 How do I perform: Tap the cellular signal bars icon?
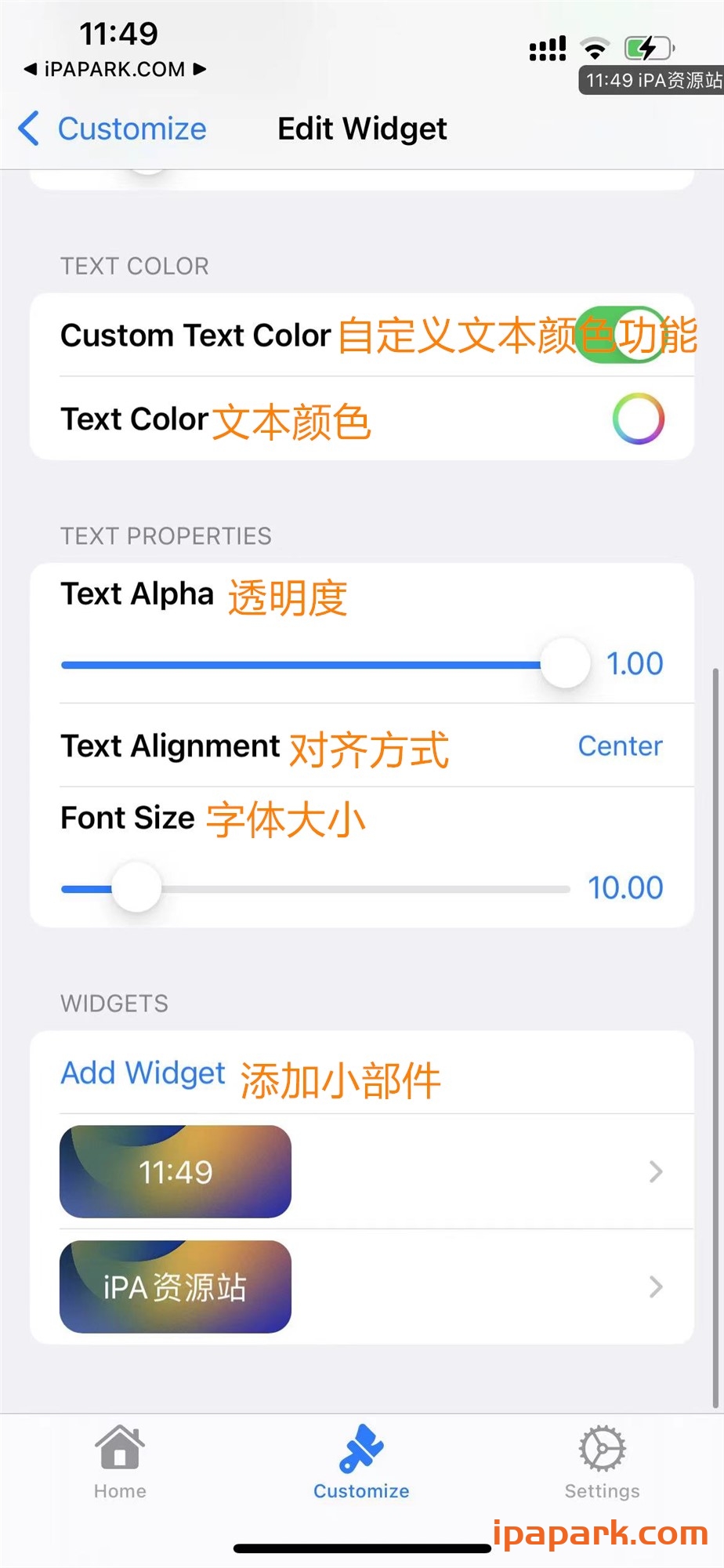click(546, 49)
